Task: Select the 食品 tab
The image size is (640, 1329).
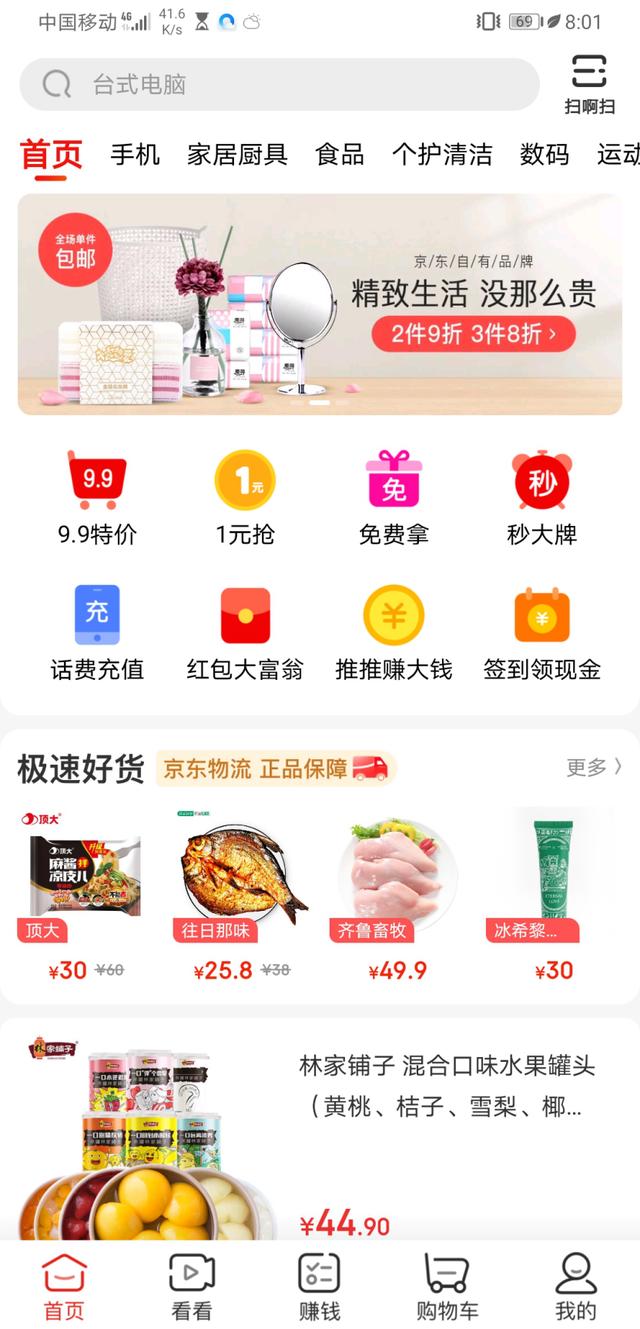Action: pyautogui.click(x=340, y=154)
